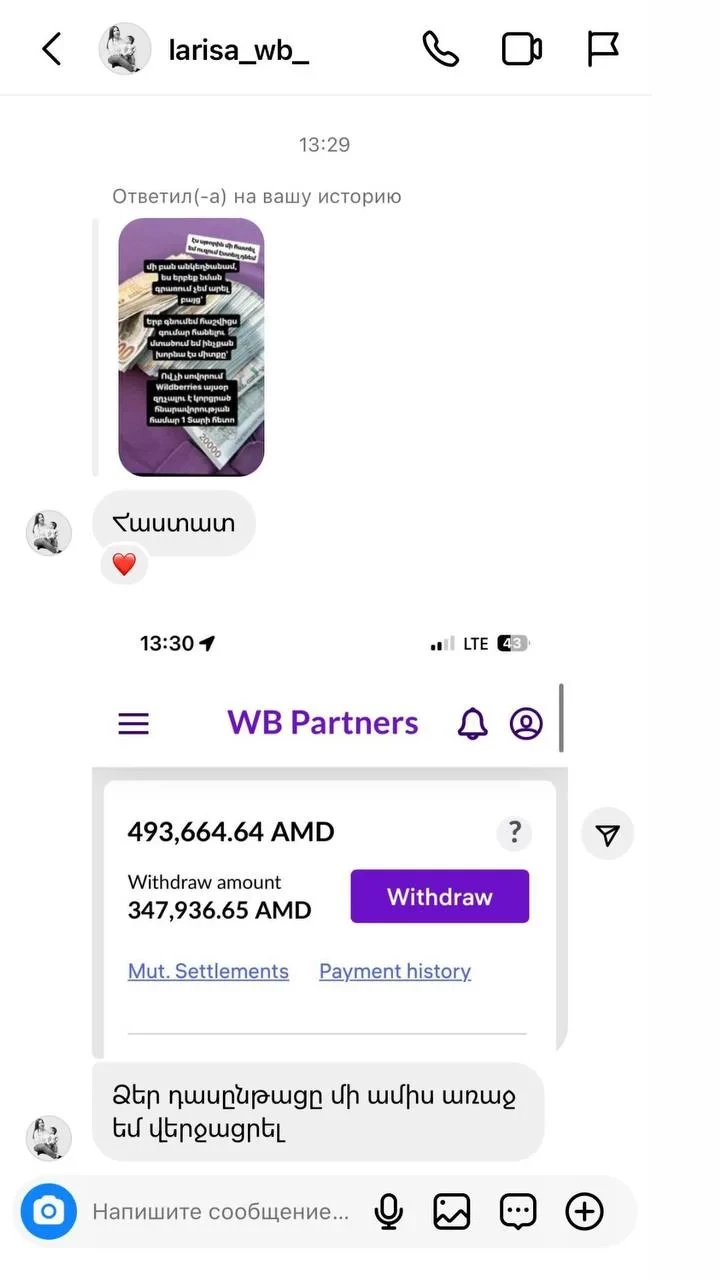
Task: Open more options with plus icon
Action: pos(584,1212)
